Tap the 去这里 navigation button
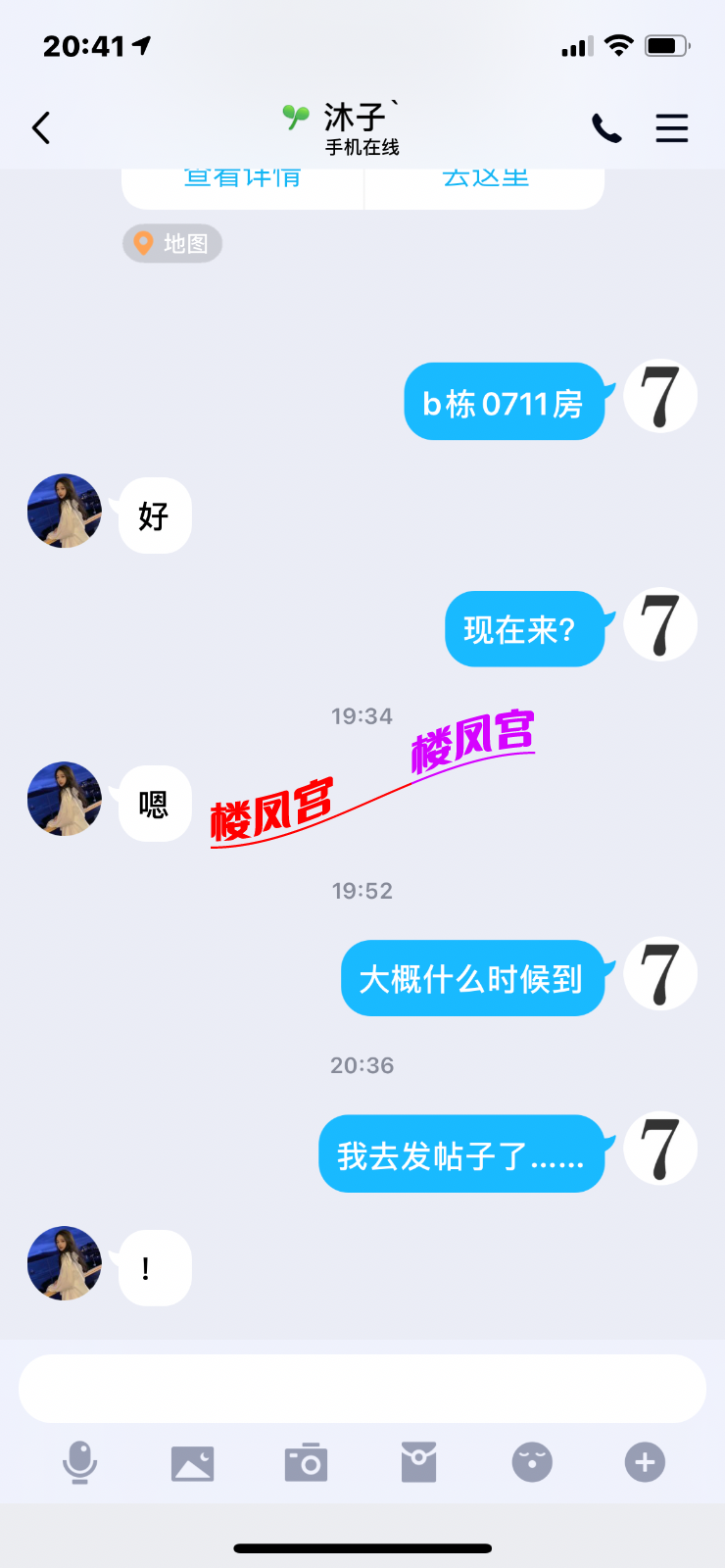 [485, 183]
